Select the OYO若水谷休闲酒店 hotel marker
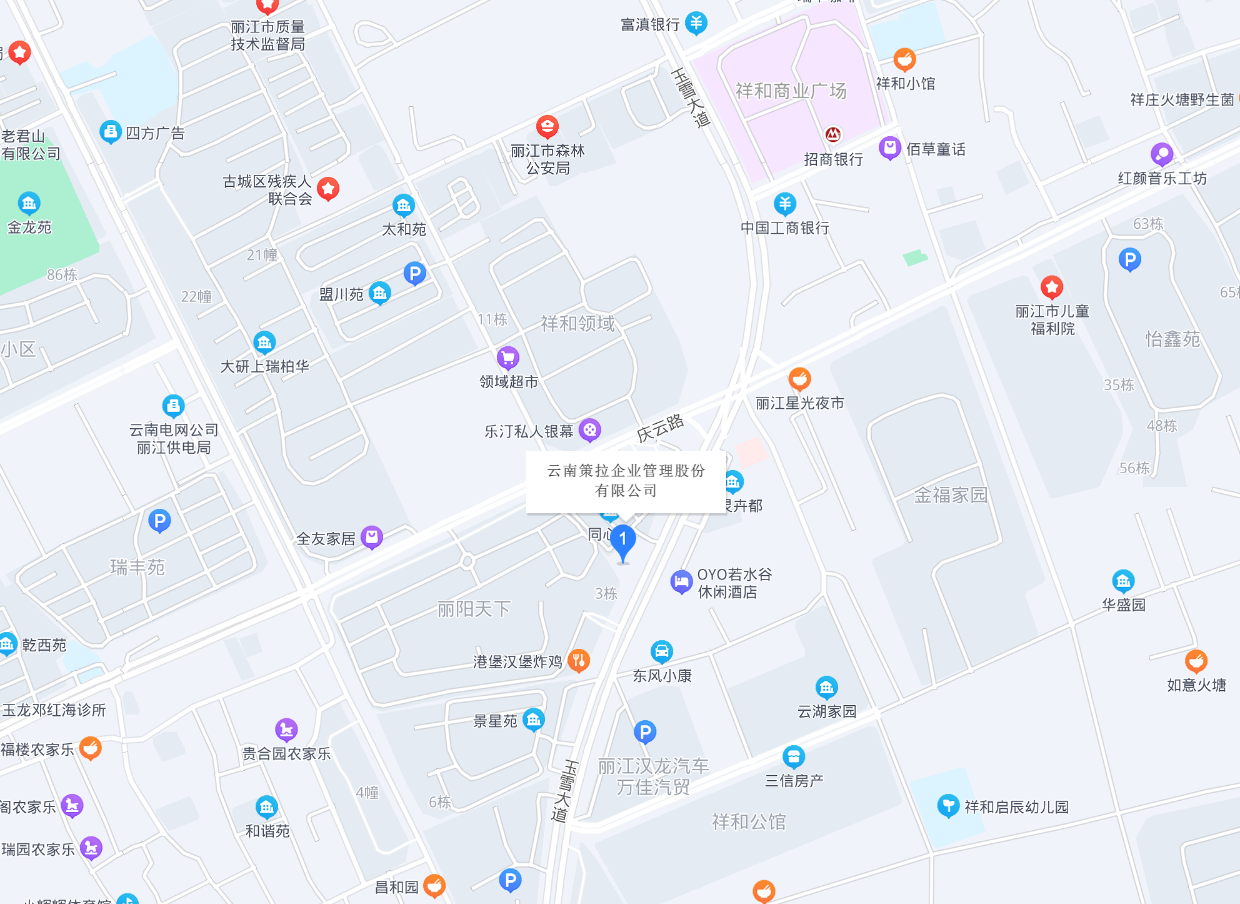 (681, 581)
